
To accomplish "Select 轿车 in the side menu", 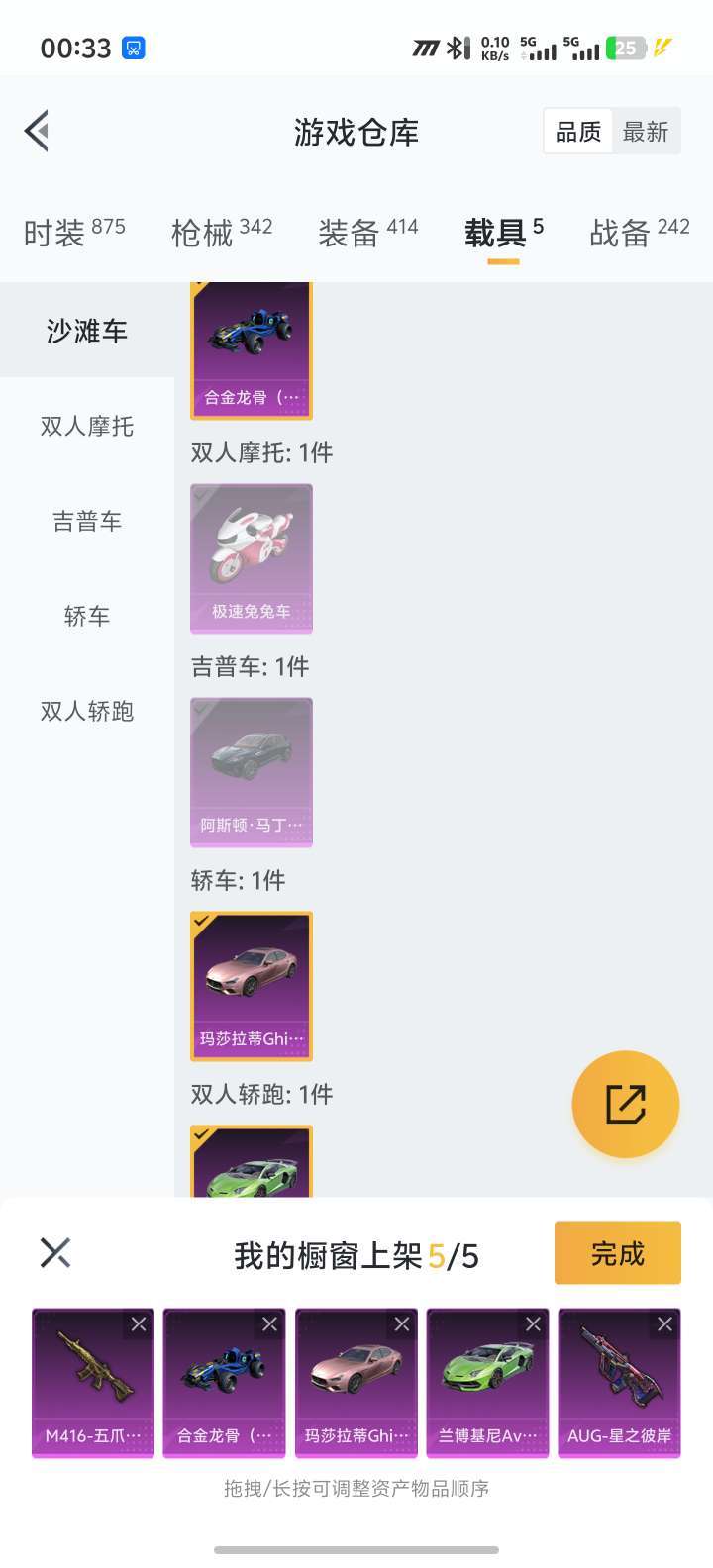I will 87,616.
